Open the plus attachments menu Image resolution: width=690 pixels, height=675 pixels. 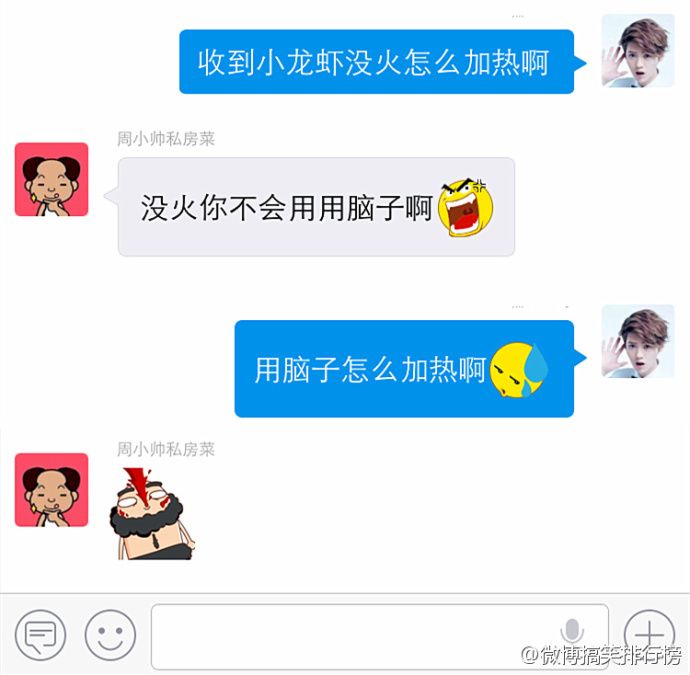650,634
